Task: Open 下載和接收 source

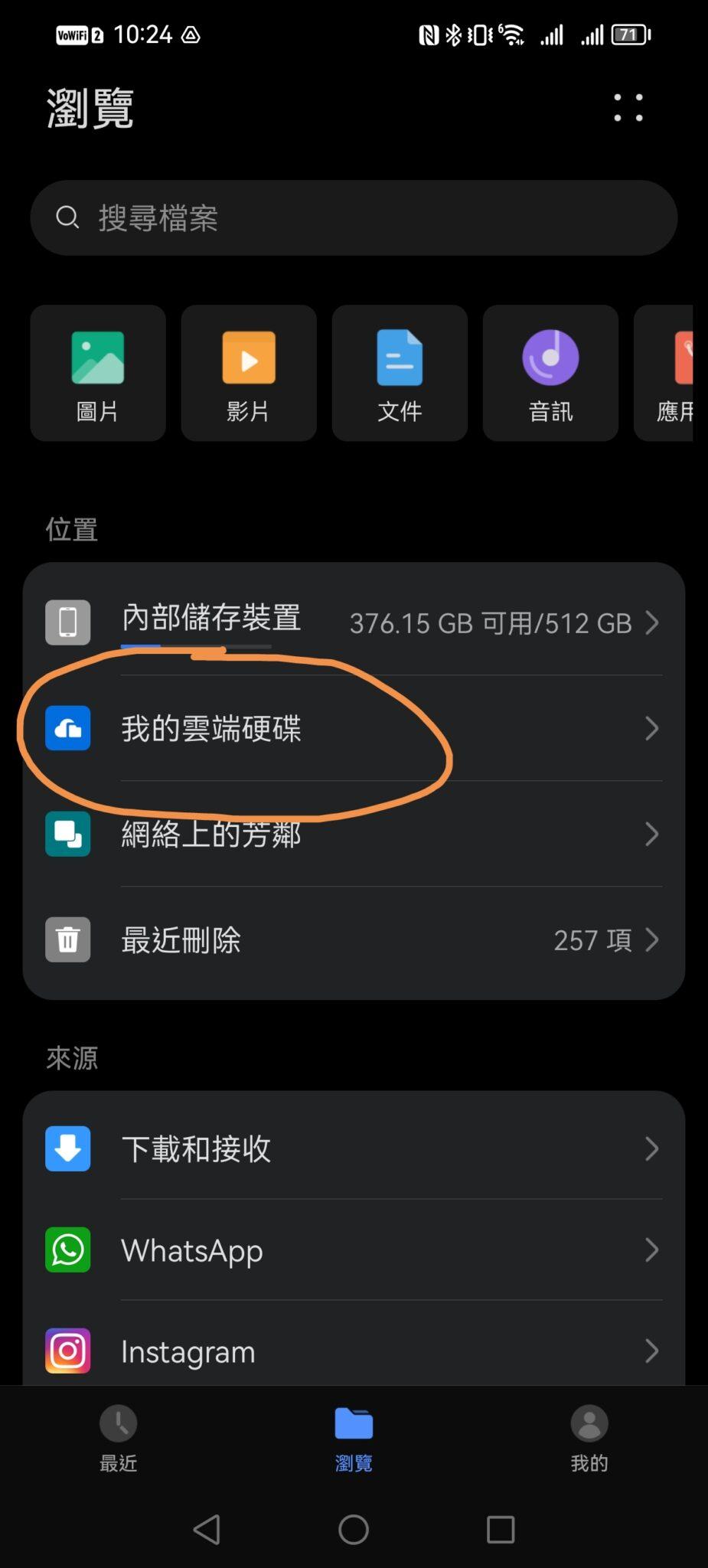Action: coord(354,1148)
